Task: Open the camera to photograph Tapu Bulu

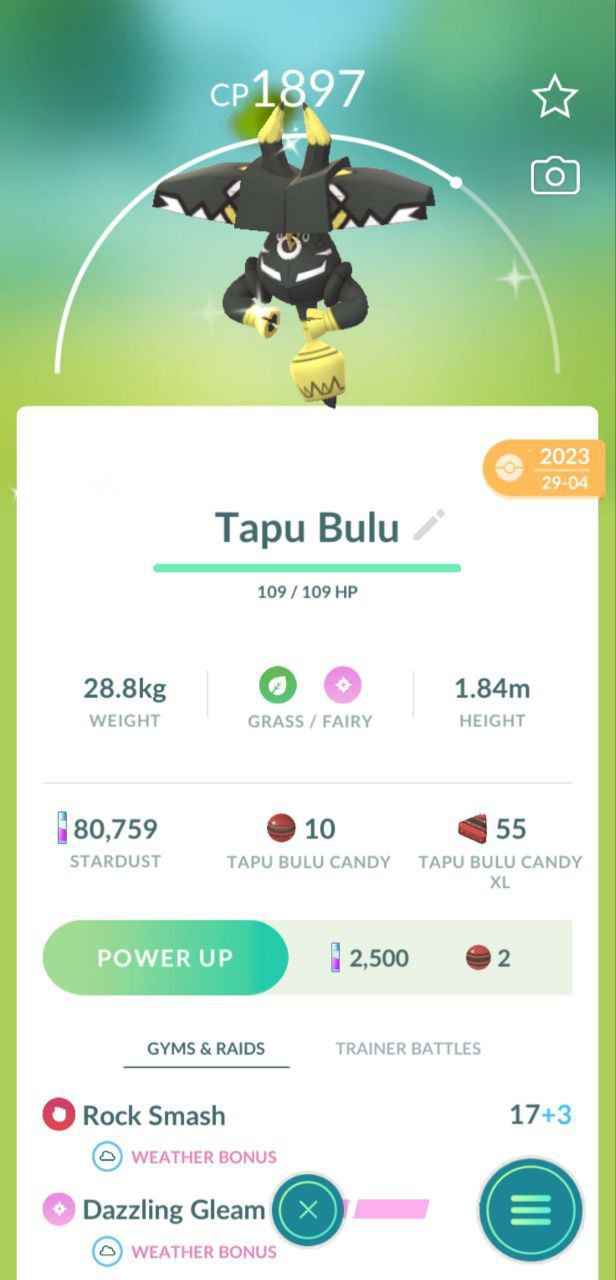Action: click(x=554, y=177)
